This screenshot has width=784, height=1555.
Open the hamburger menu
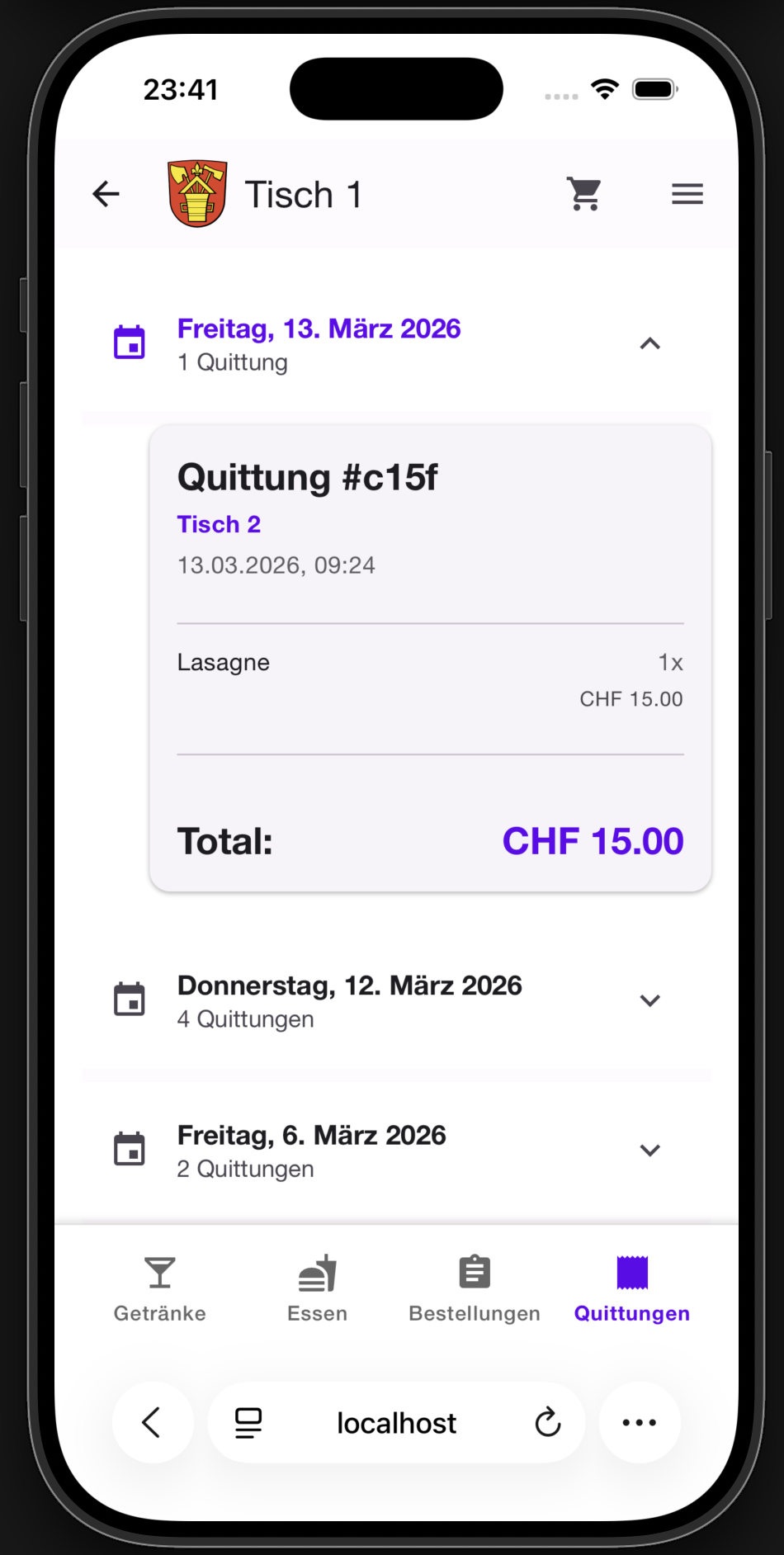(687, 193)
